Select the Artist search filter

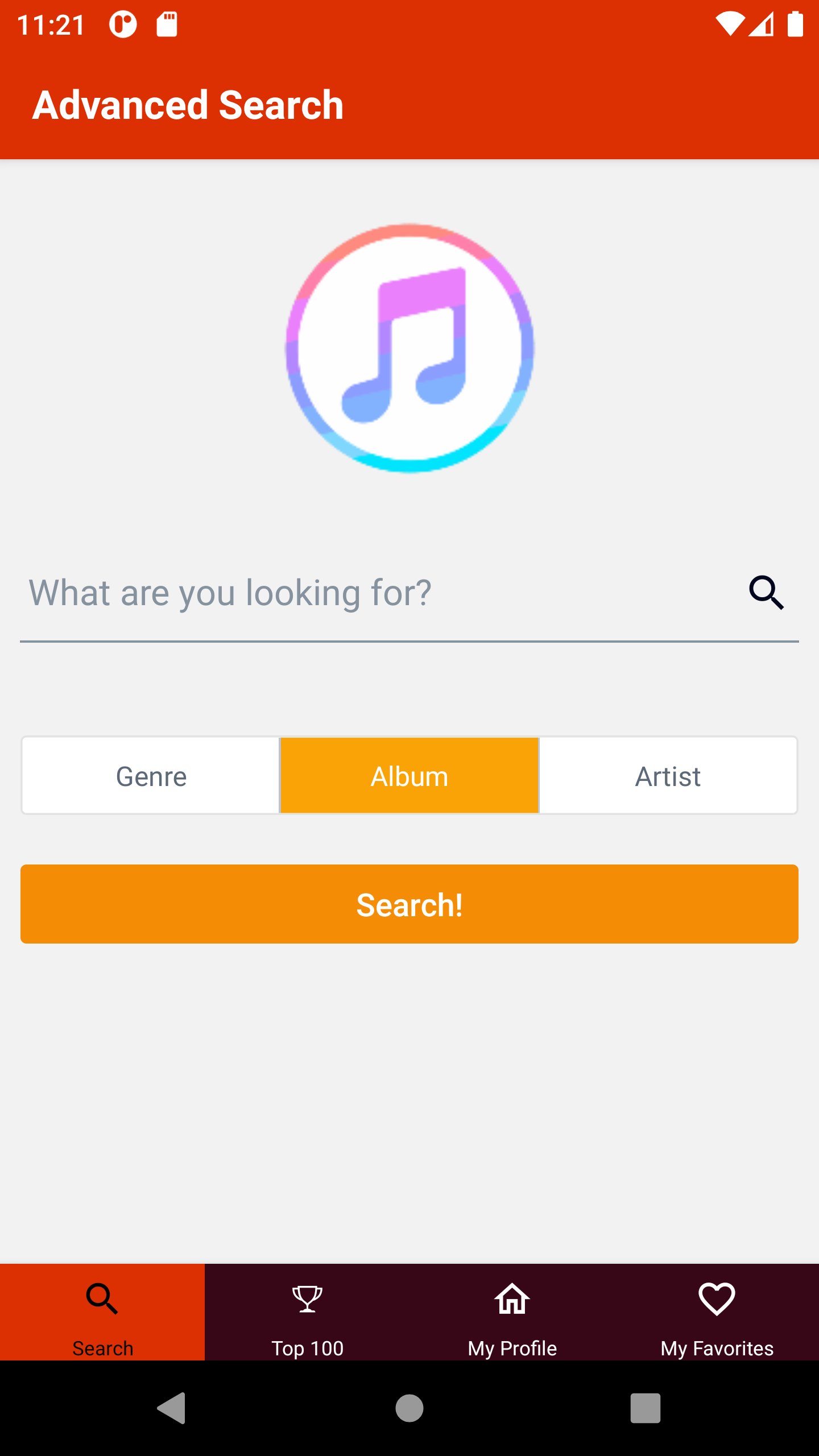coord(668,776)
